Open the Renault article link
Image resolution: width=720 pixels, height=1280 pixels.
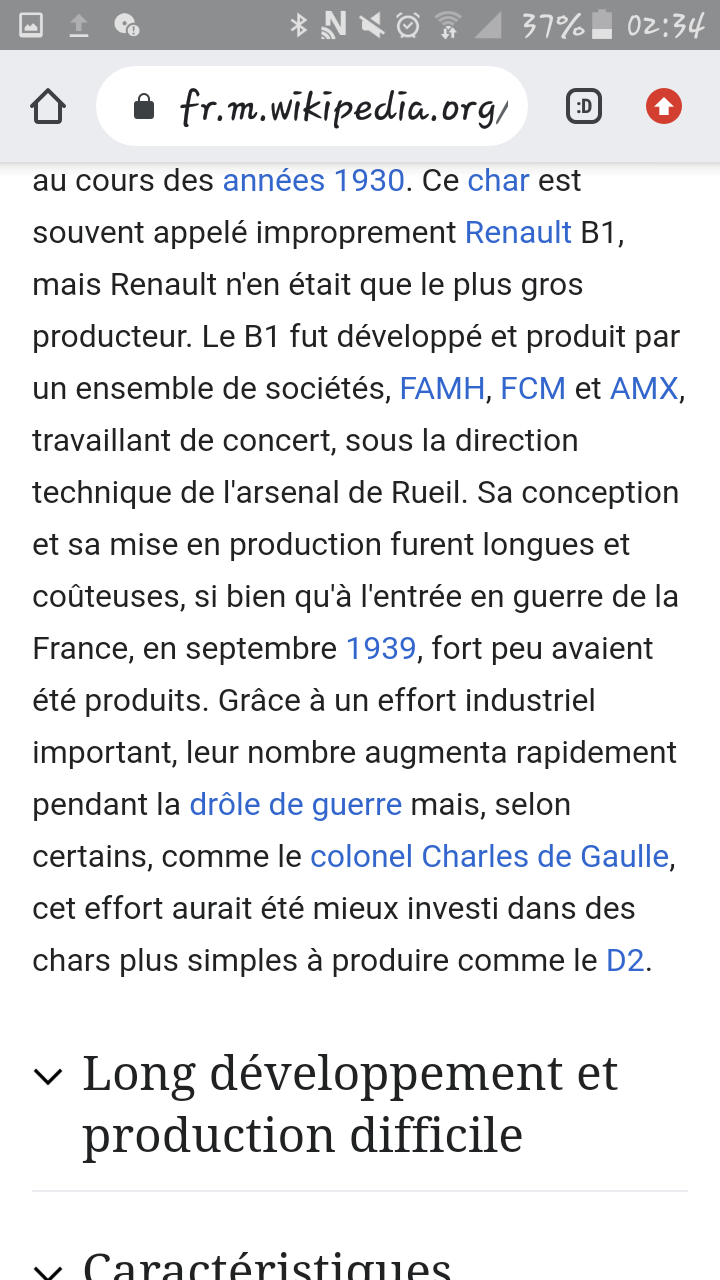coord(518,233)
